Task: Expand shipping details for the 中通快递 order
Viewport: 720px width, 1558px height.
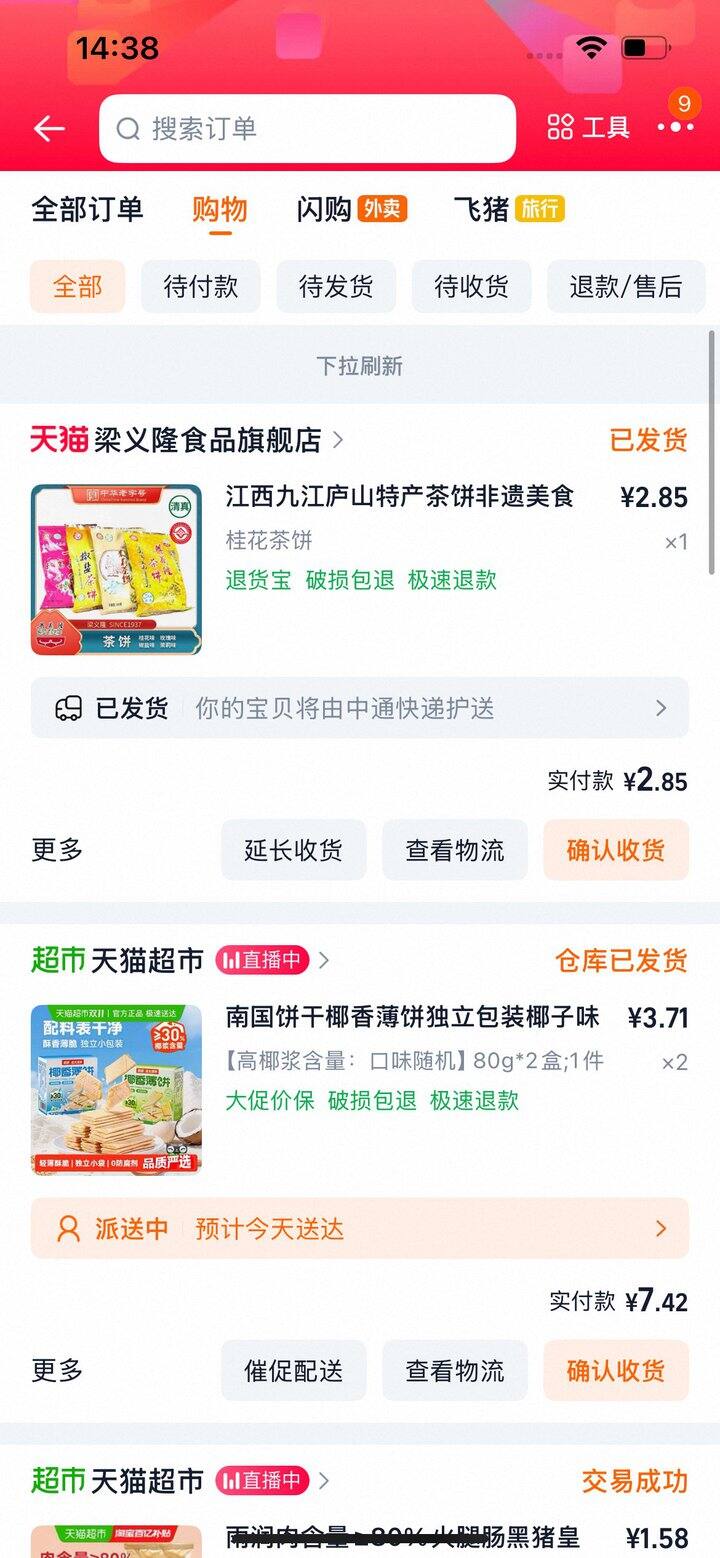Action: [660, 707]
